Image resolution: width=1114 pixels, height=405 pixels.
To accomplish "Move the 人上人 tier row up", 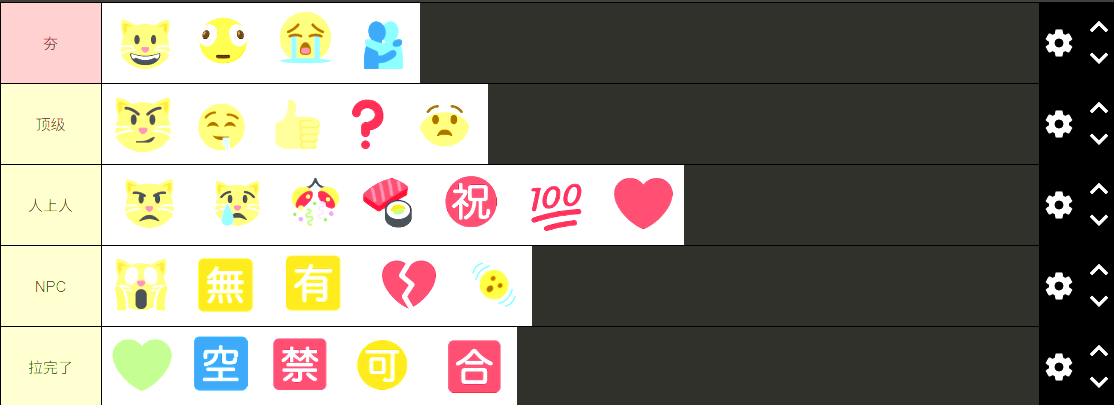I will coord(1098,189).
